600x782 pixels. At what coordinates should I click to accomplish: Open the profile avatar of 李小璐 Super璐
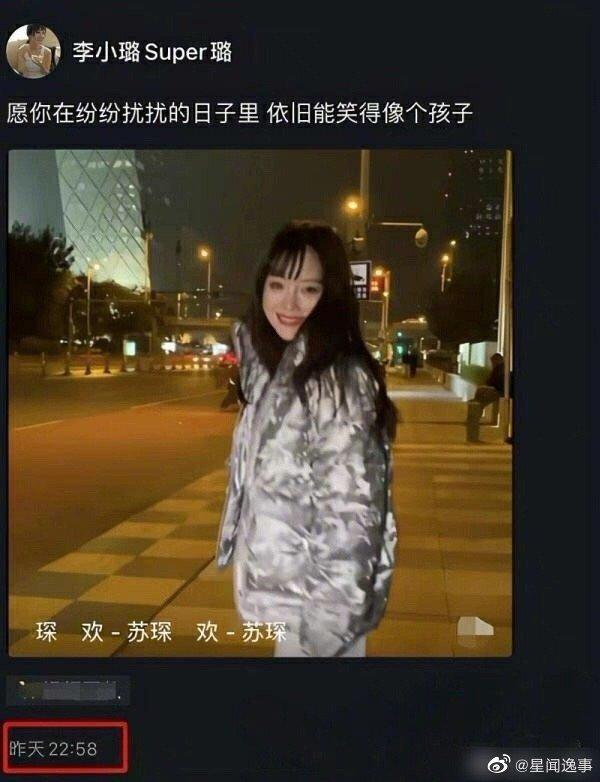click(x=34, y=51)
